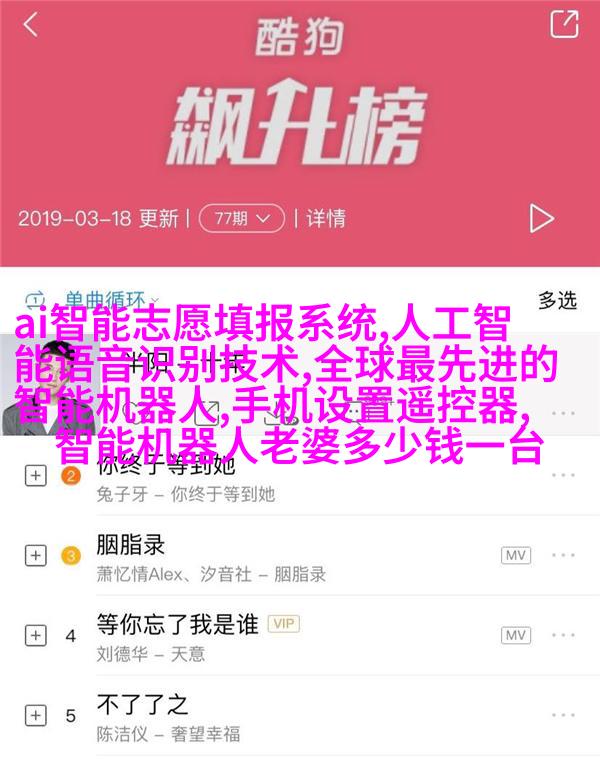Enable 多选 multi-select mode

pos(557,299)
